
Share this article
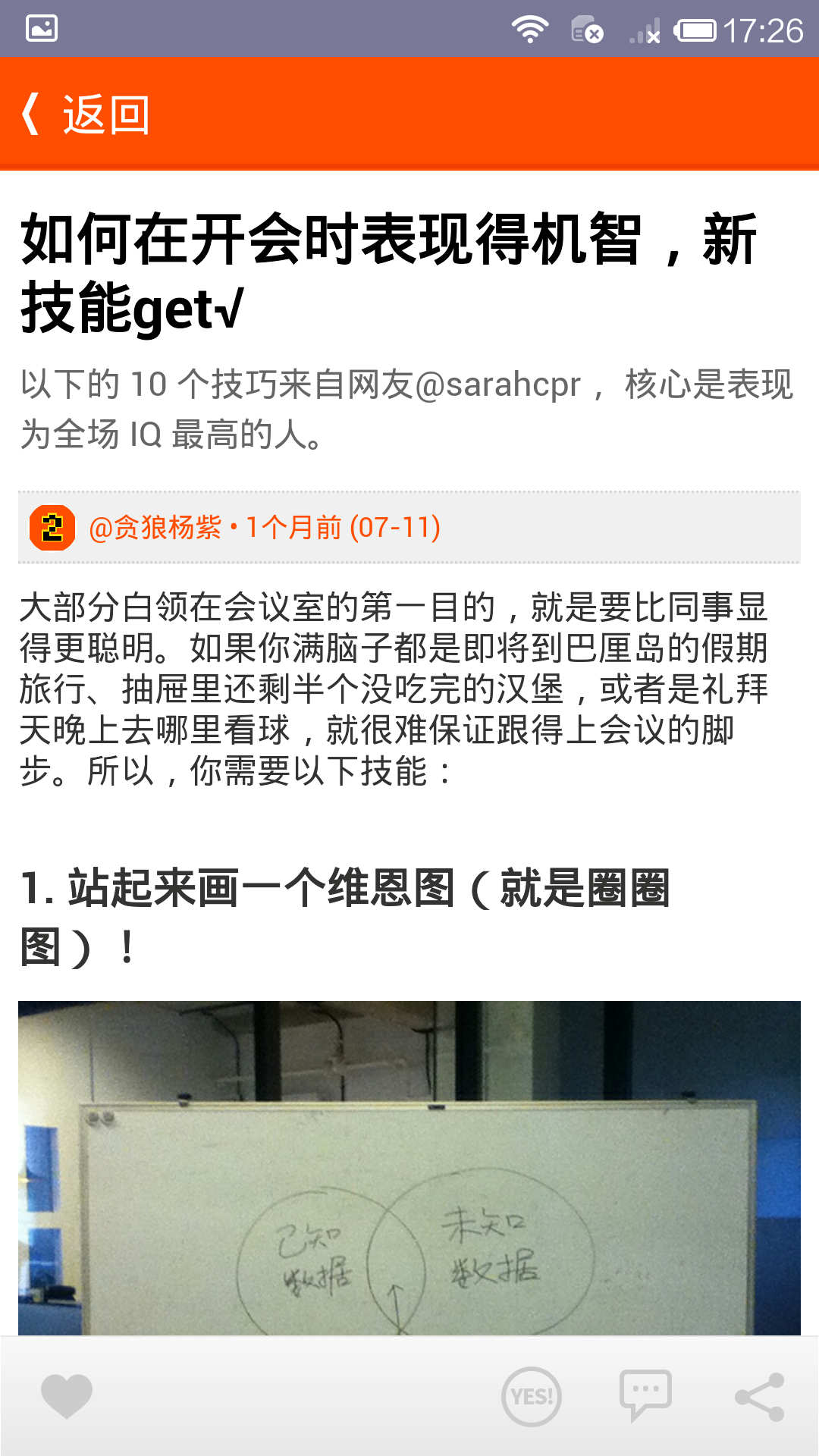(760, 1396)
